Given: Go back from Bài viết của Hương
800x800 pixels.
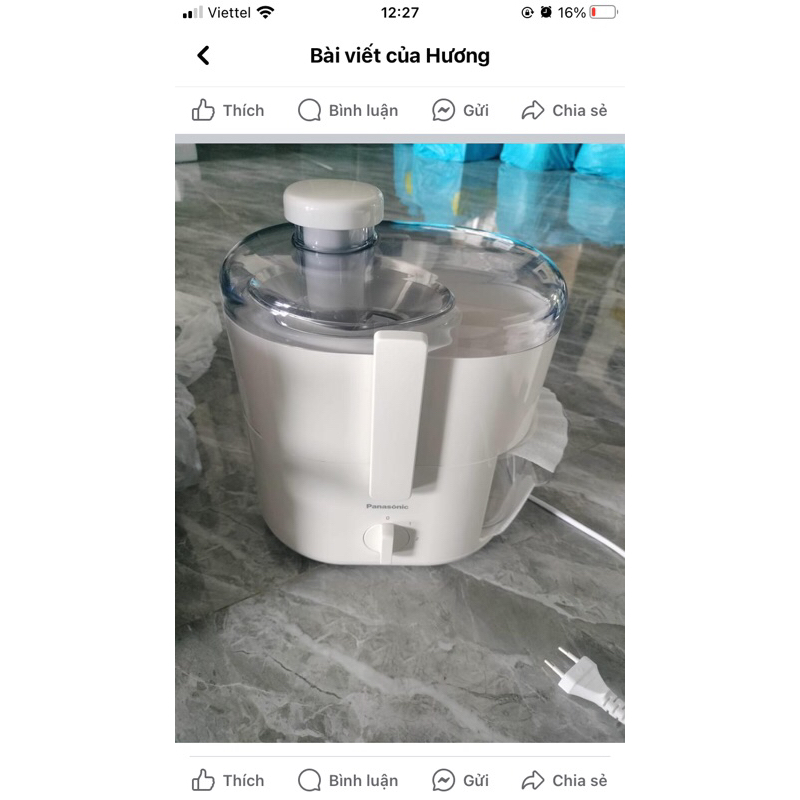Looking at the screenshot, I should pyautogui.click(x=203, y=56).
